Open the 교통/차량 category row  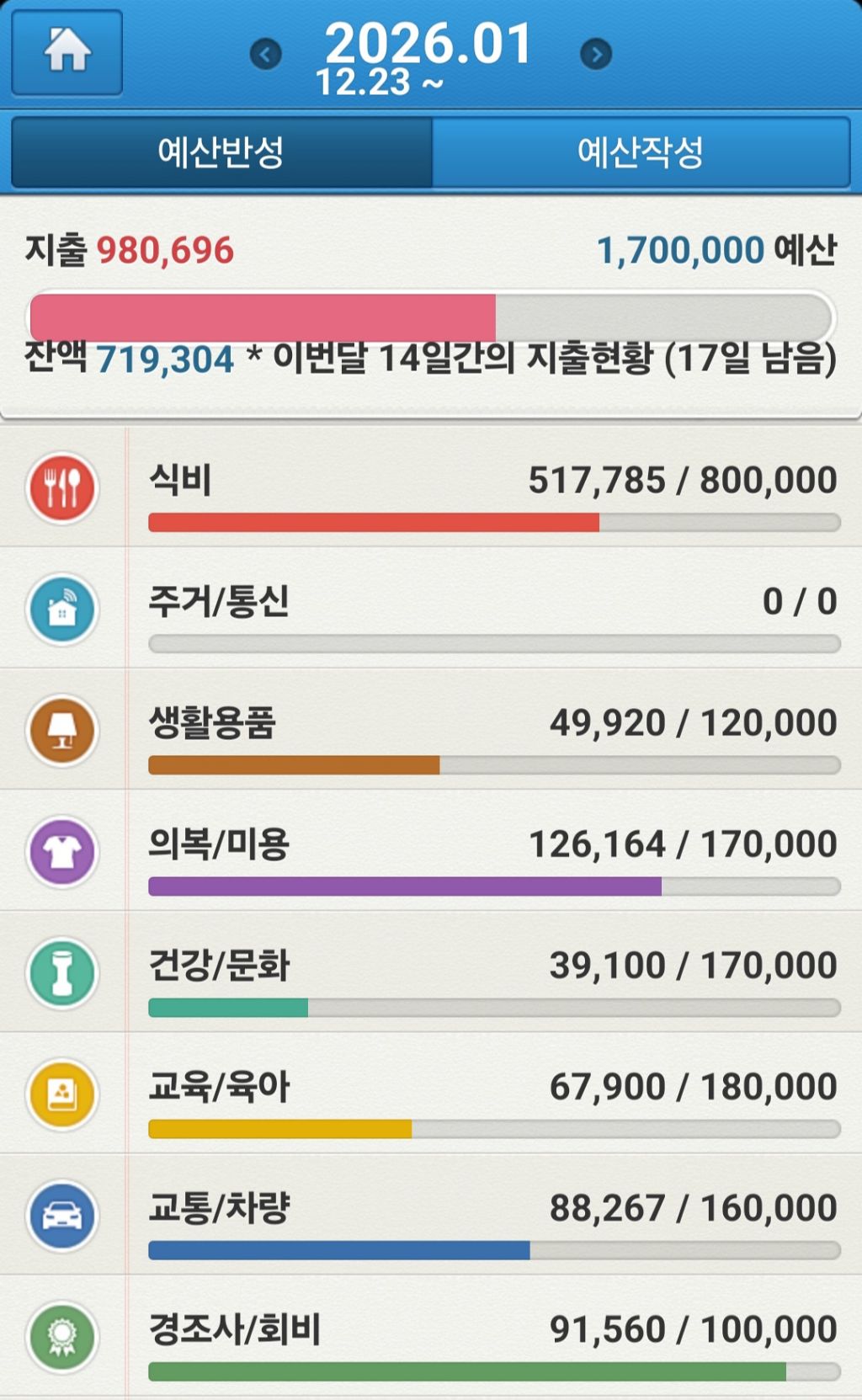pos(431,1215)
